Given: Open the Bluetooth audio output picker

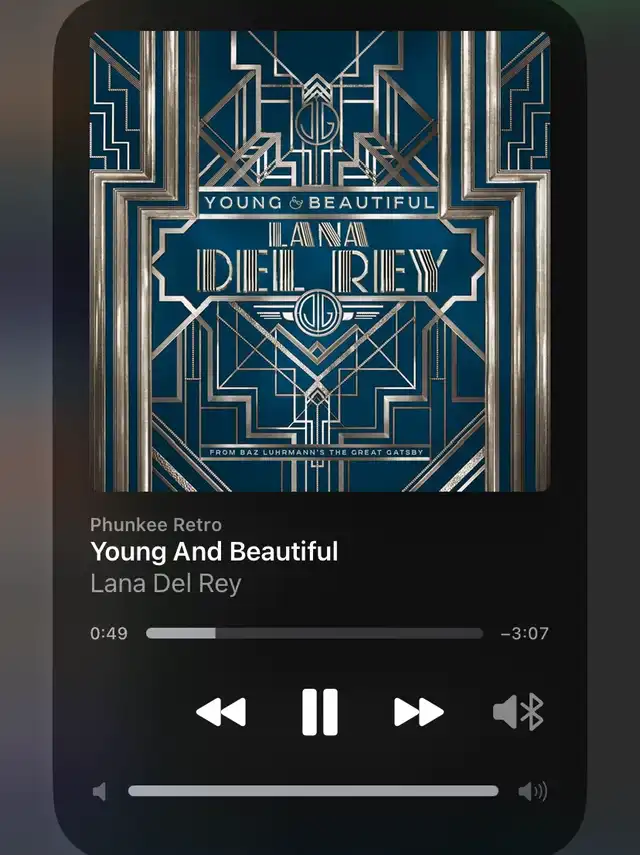Looking at the screenshot, I should tap(518, 712).
